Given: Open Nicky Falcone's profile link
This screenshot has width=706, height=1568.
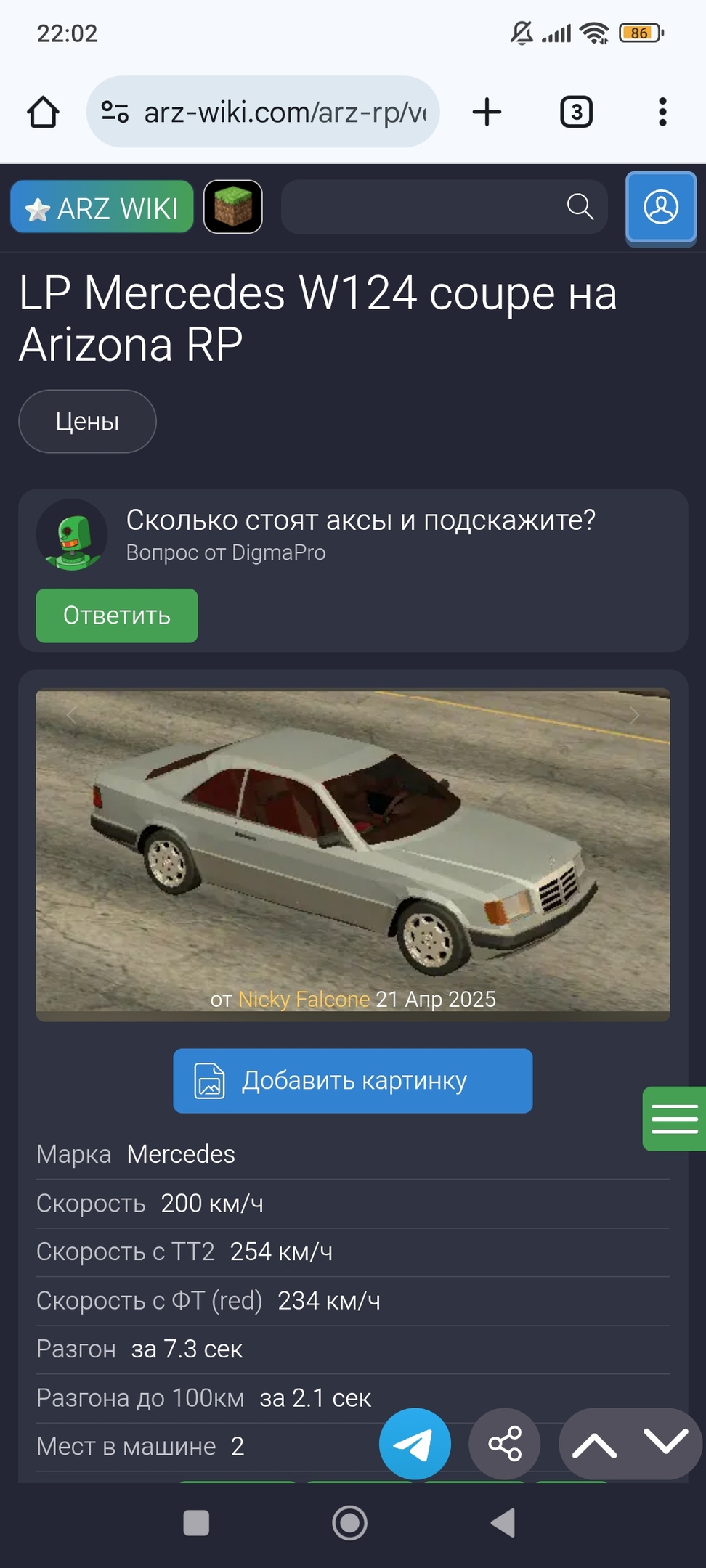Looking at the screenshot, I should (x=304, y=1000).
